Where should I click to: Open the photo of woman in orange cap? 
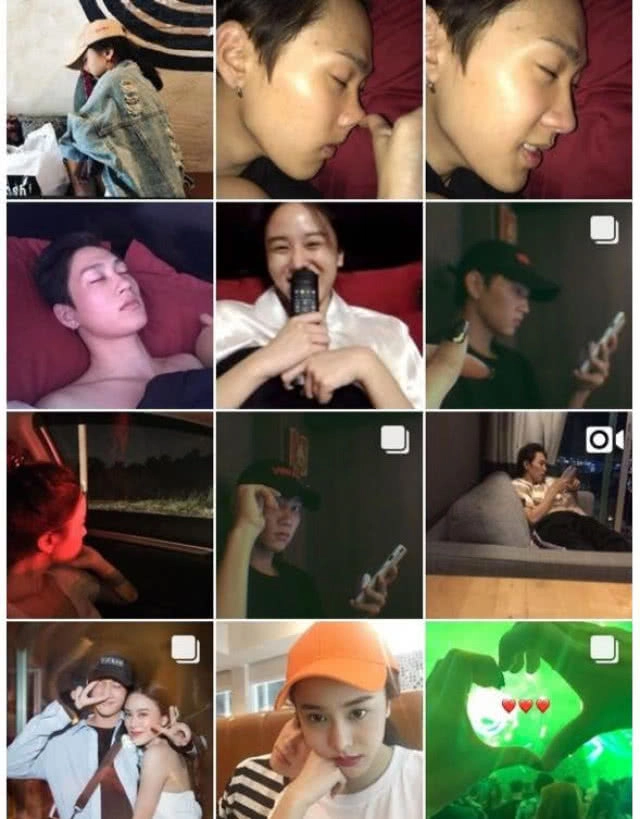pos(319,719)
